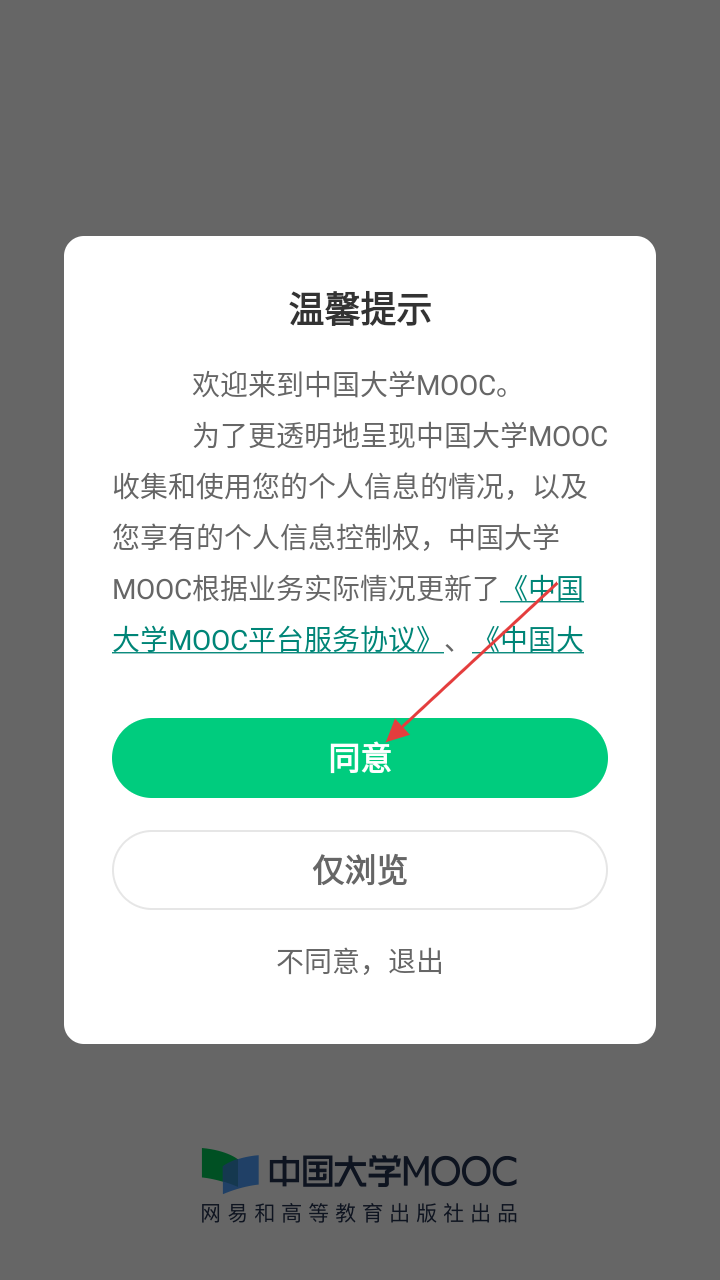Tap the green 同意 button
720x1280 pixels.
click(360, 758)
